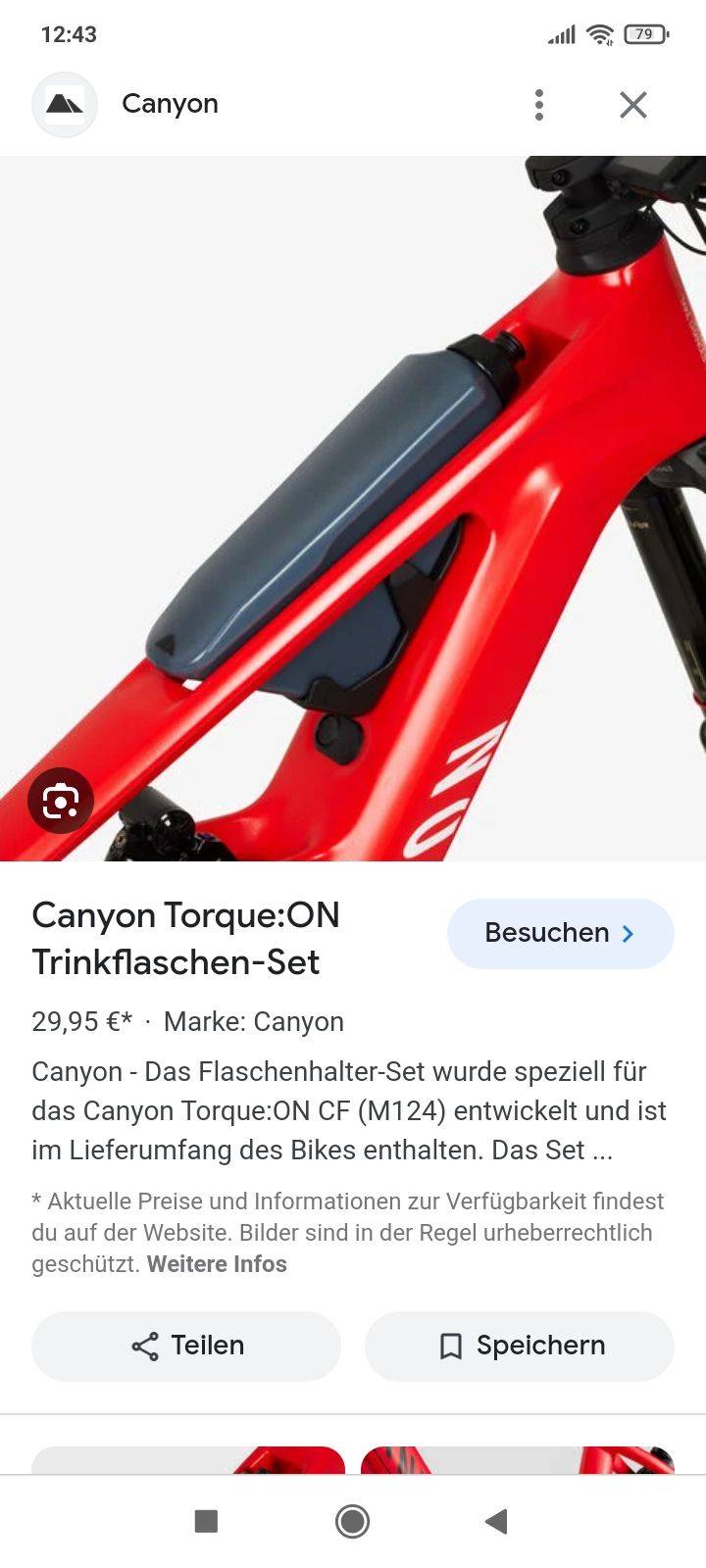Screen dimensions: 706x1568
Task: Open the three-dot overflow menu
Action: (538, 105)
